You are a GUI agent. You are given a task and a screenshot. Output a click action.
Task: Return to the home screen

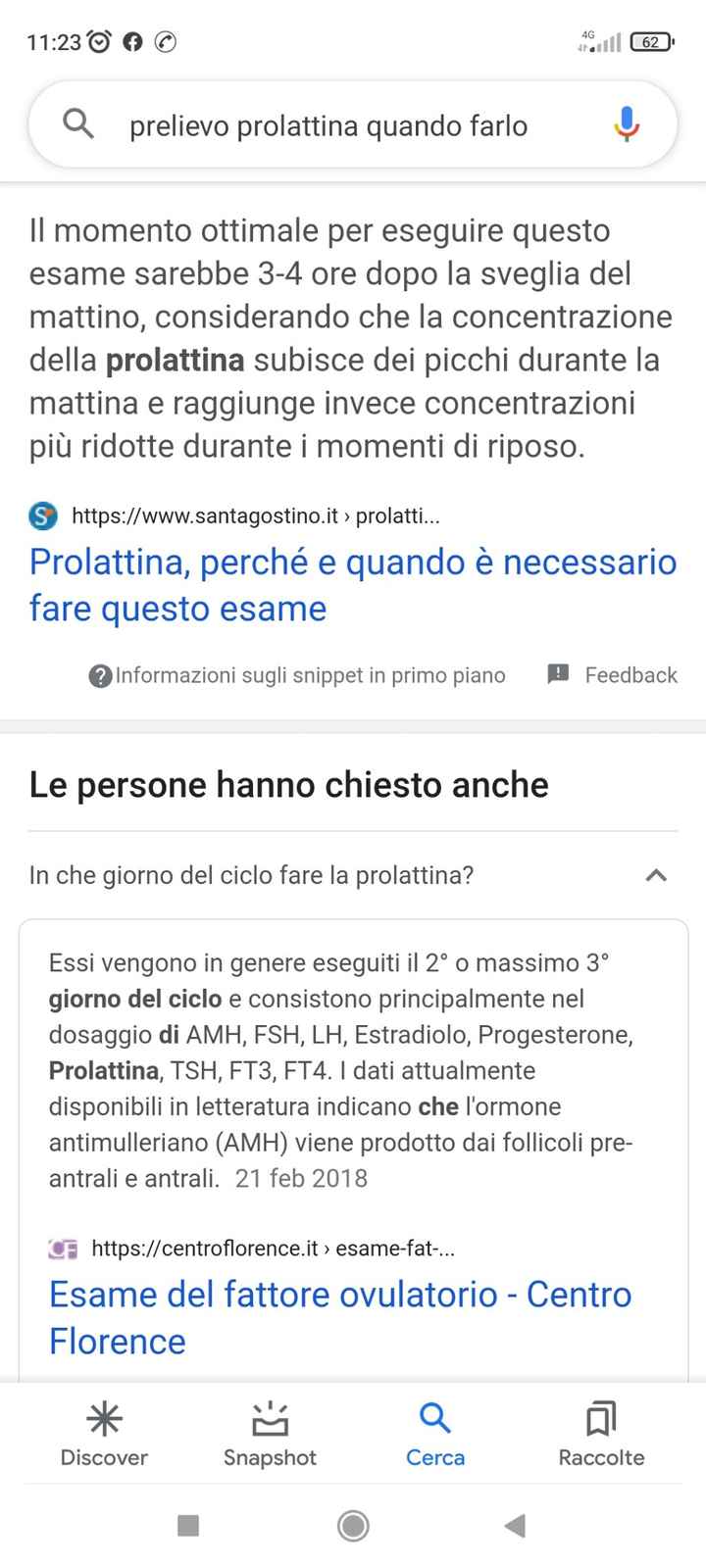tap(353, 1525)
